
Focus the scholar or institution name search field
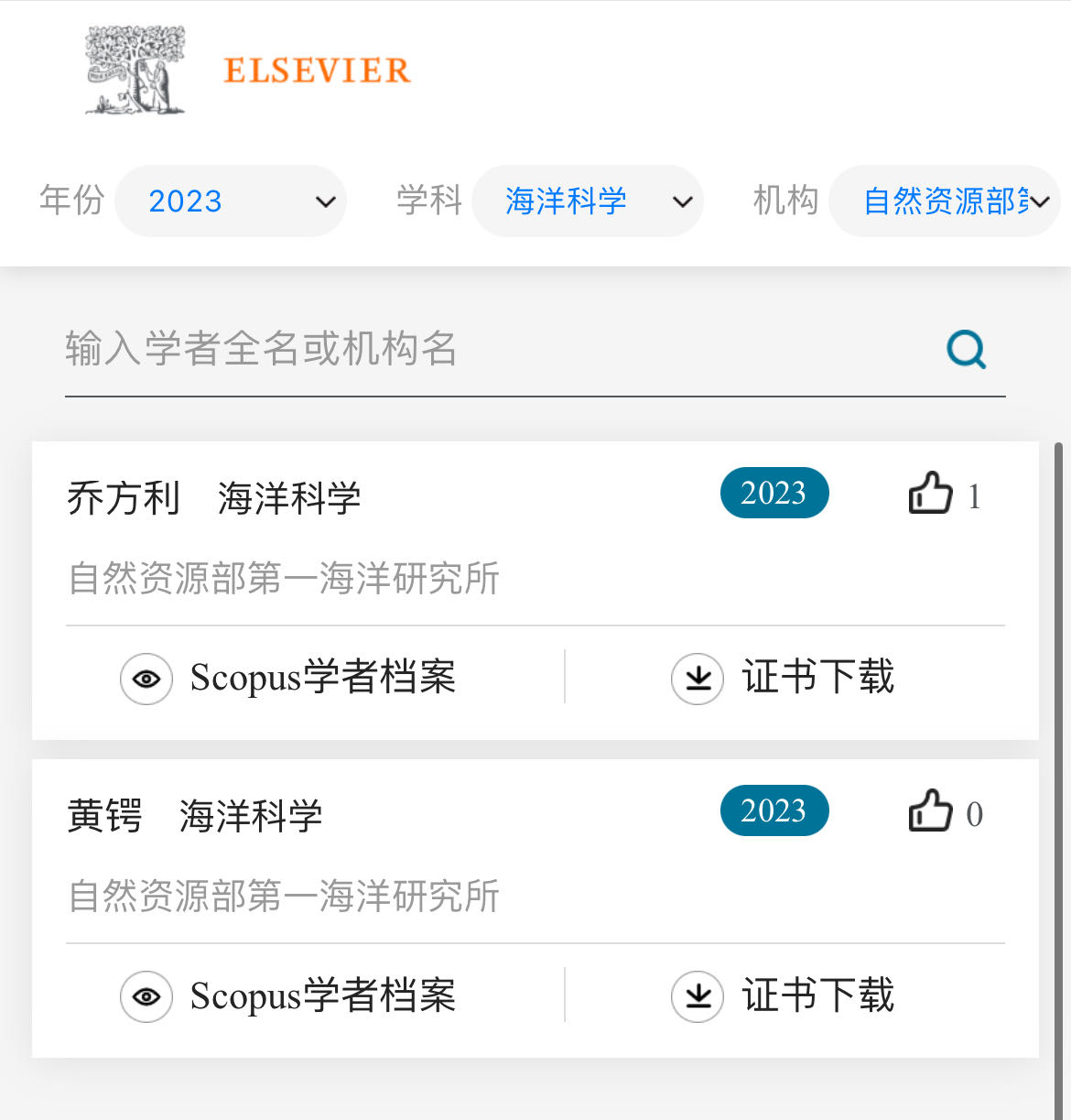(x=494, y=350)
